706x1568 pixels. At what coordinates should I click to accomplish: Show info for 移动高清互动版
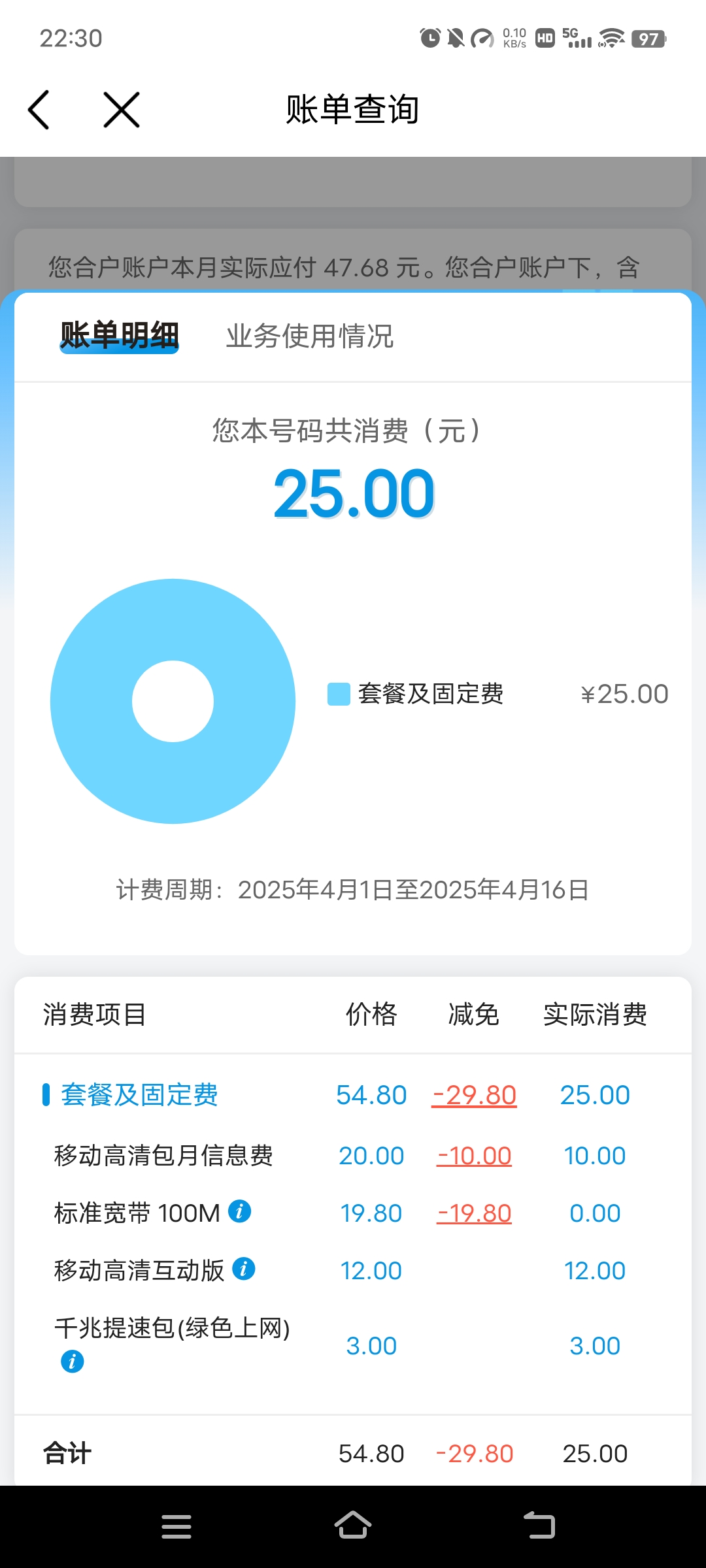(244, 1269)
